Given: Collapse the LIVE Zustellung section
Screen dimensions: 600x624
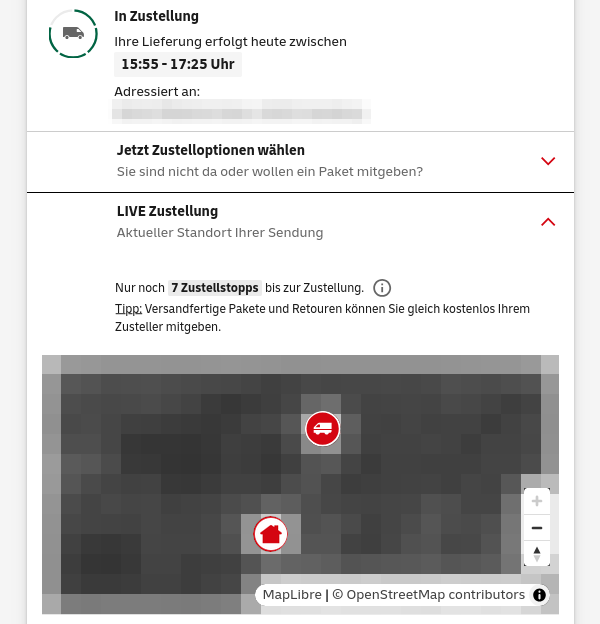Looking at the screenshot, I should (x=300, y=222).
